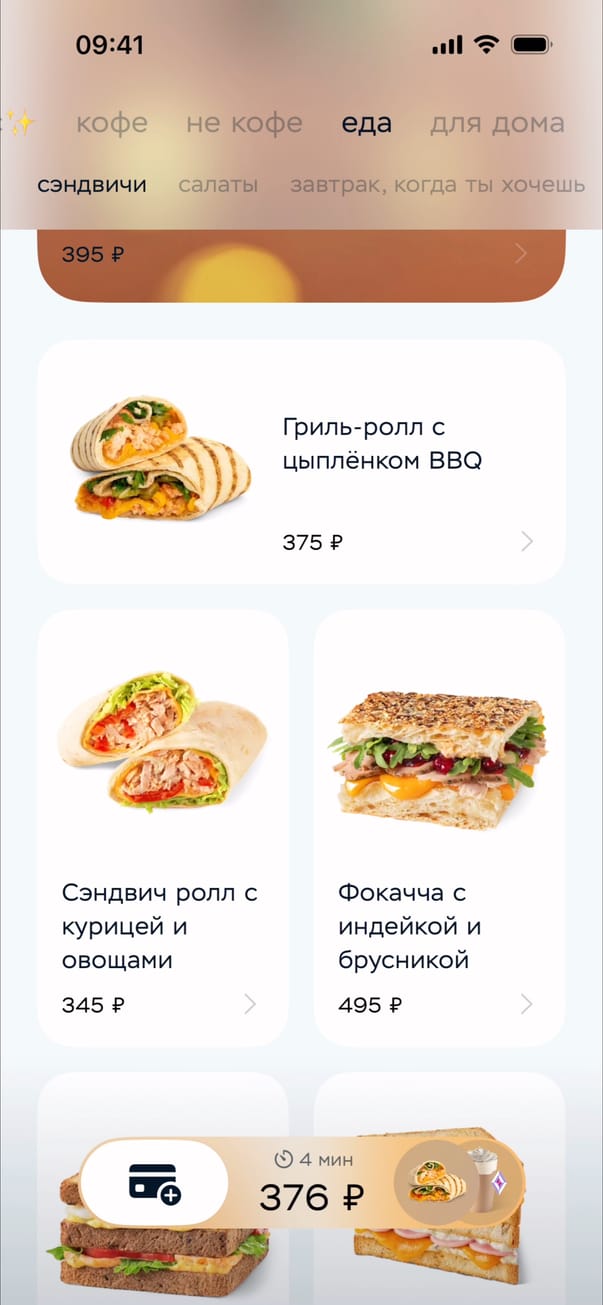Open the 395 ₽ item card
Screen dimensions: 603x1305
[301, 260]
